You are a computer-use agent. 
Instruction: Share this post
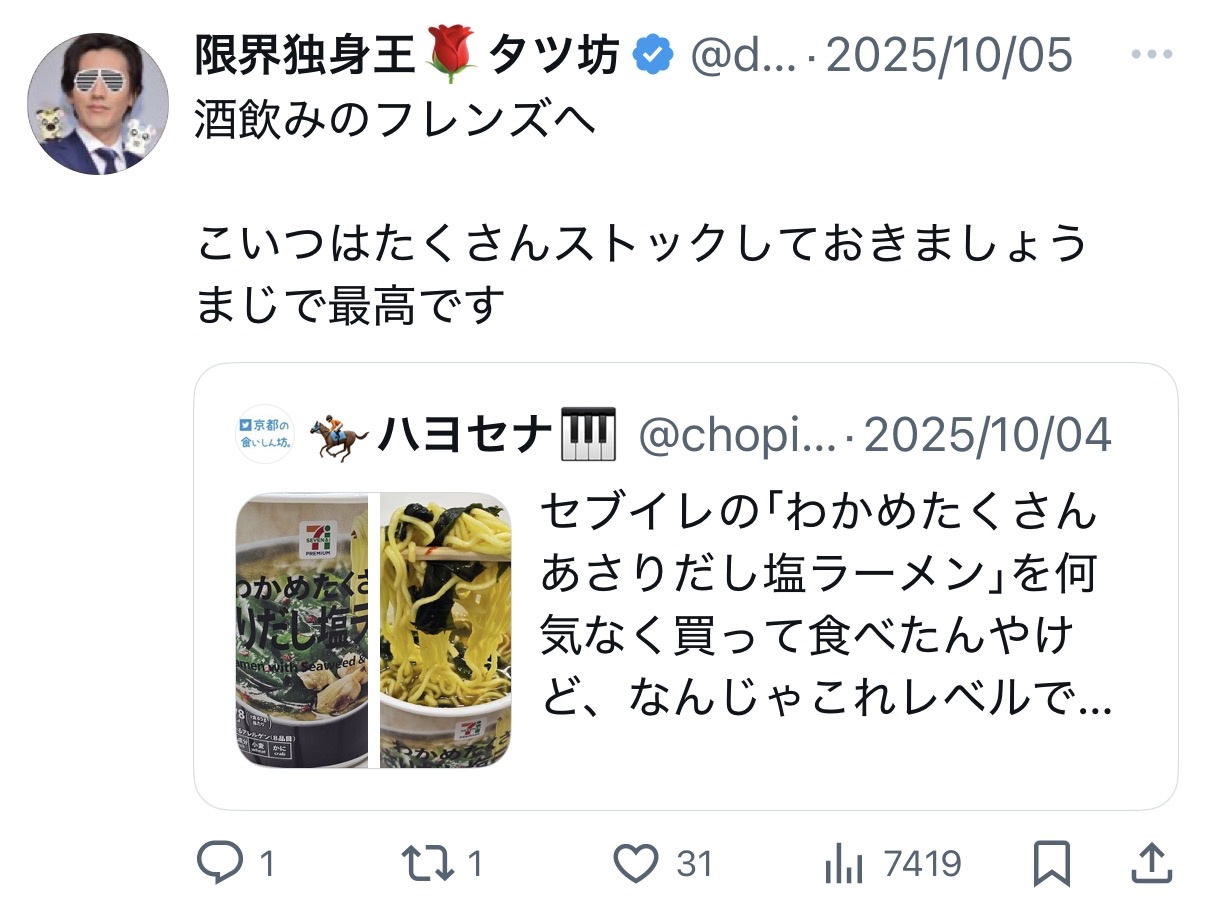(x=1151, y=863)
